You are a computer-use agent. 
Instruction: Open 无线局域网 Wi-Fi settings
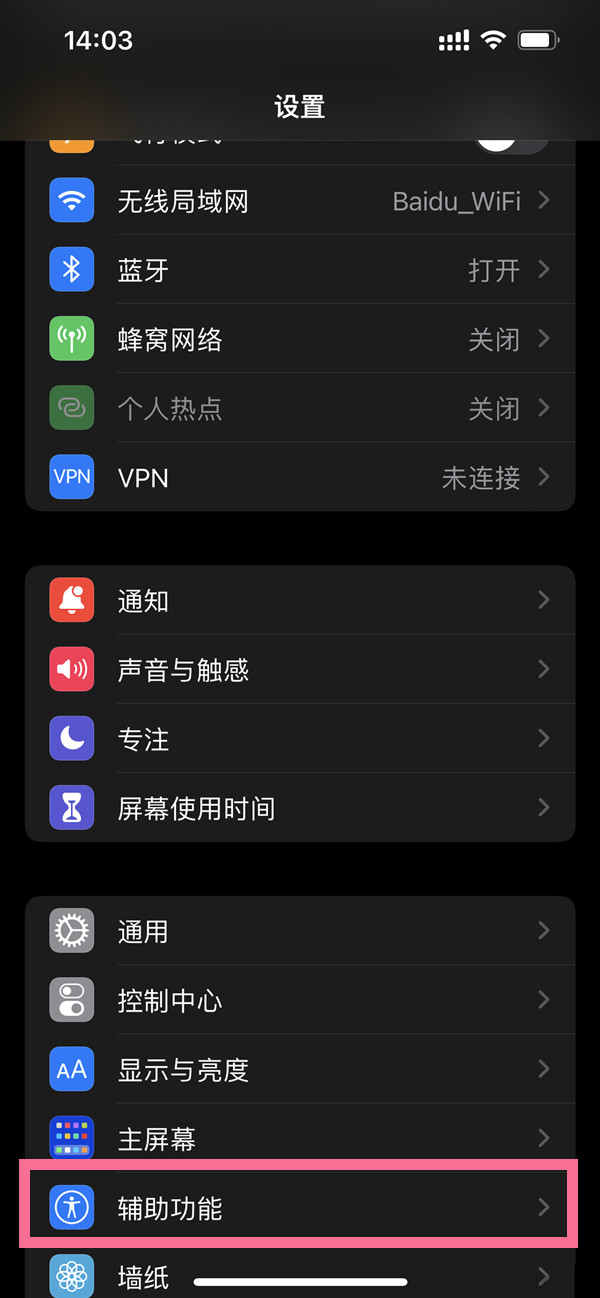point(300,201)
